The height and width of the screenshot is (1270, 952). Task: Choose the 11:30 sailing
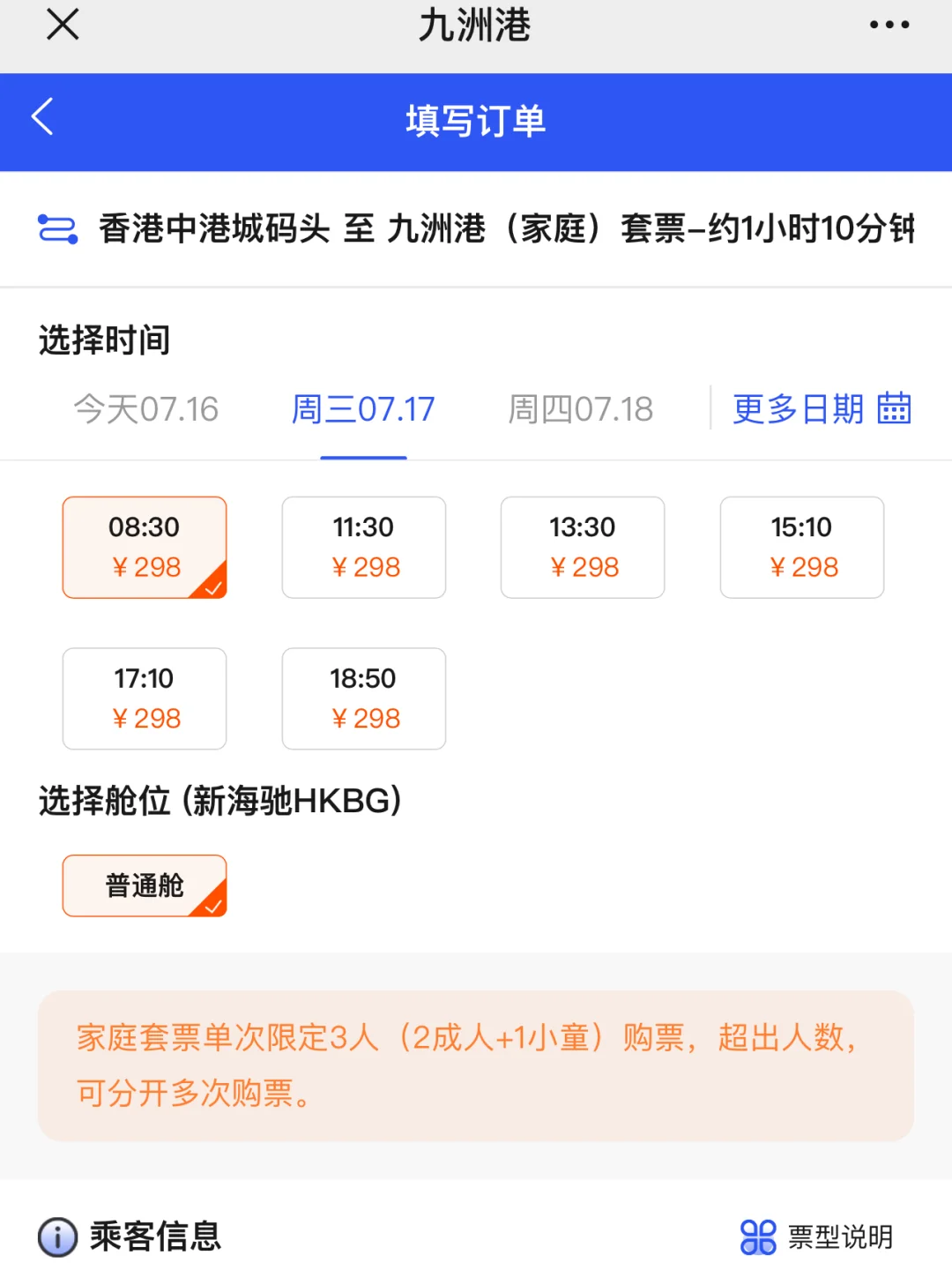tap(364, 548)
